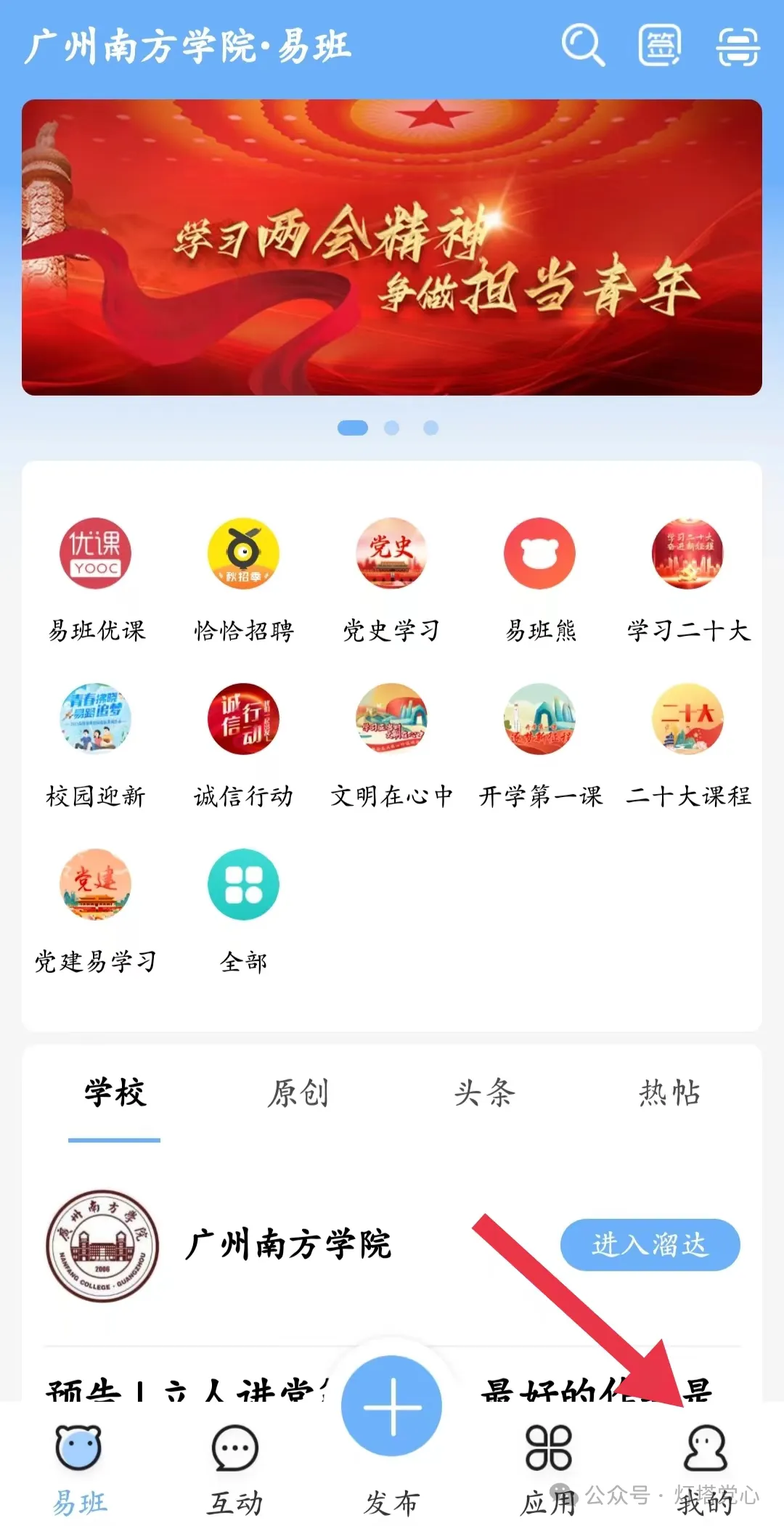
Task: Select the second carousel indicator dot
Action: click(x=392, y=429)
